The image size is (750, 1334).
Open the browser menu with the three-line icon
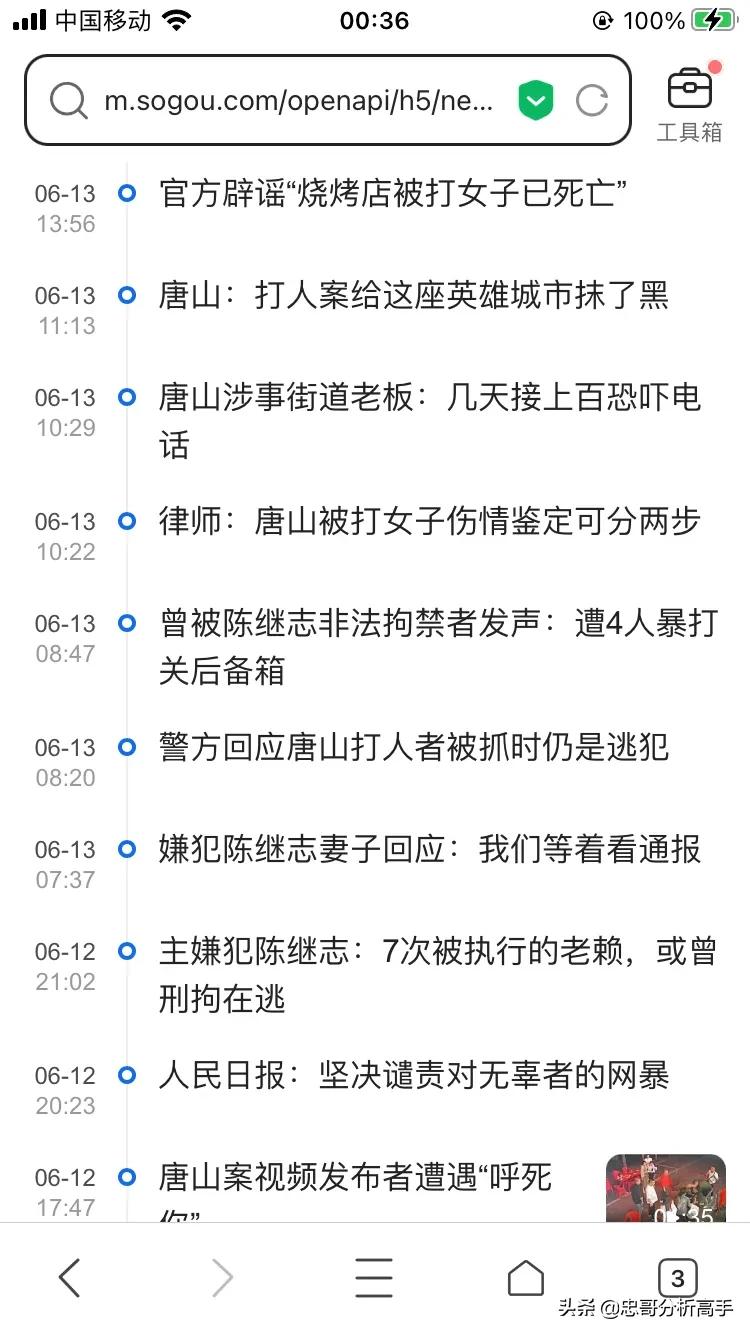pos(373,1276)
